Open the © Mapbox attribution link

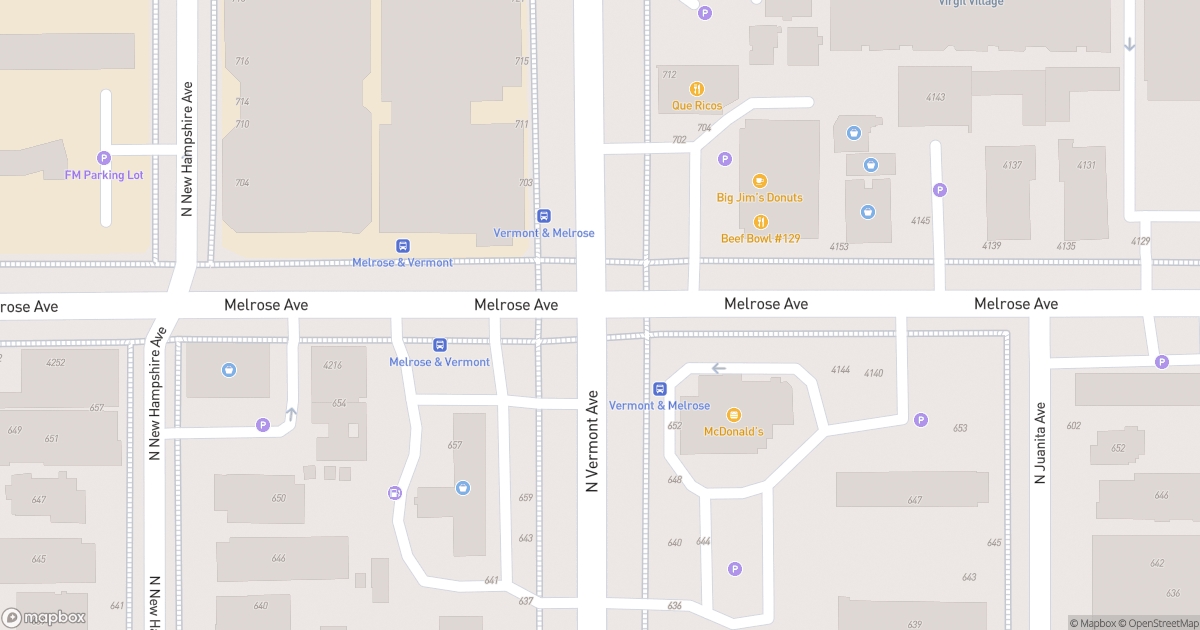[x=1093, y=623]
